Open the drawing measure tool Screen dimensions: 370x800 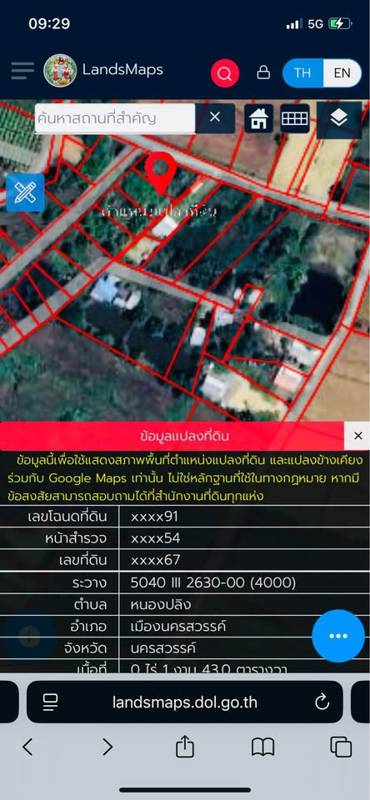coord(25,192)
